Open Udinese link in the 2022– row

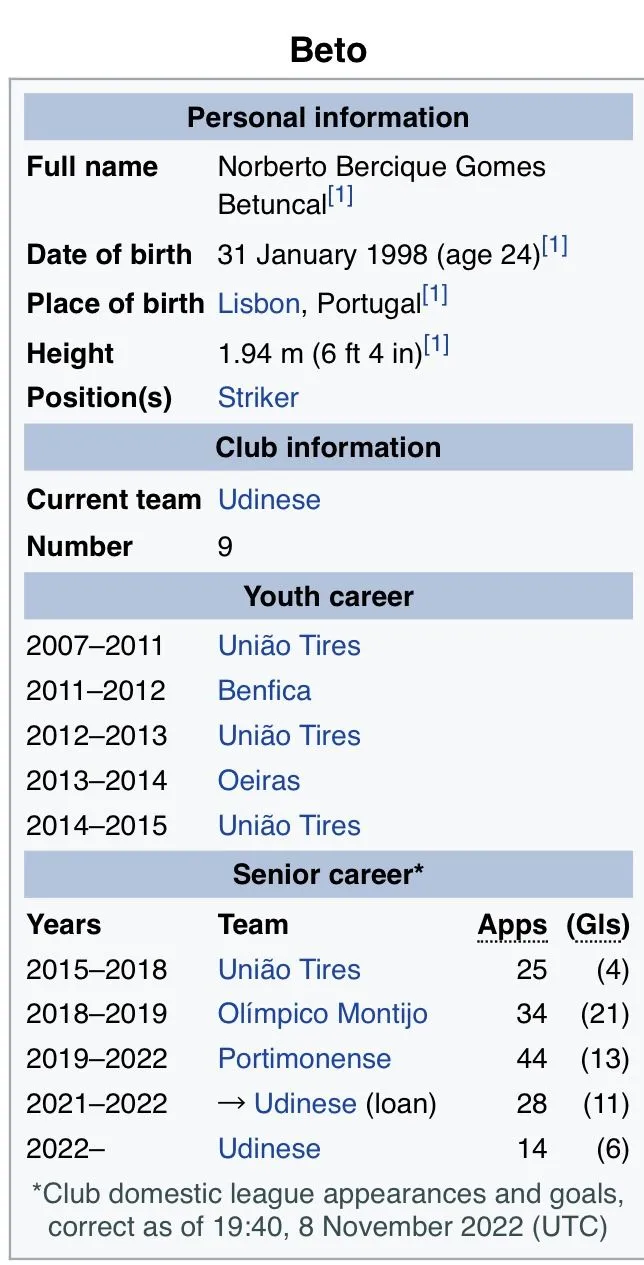(269, 1149)
